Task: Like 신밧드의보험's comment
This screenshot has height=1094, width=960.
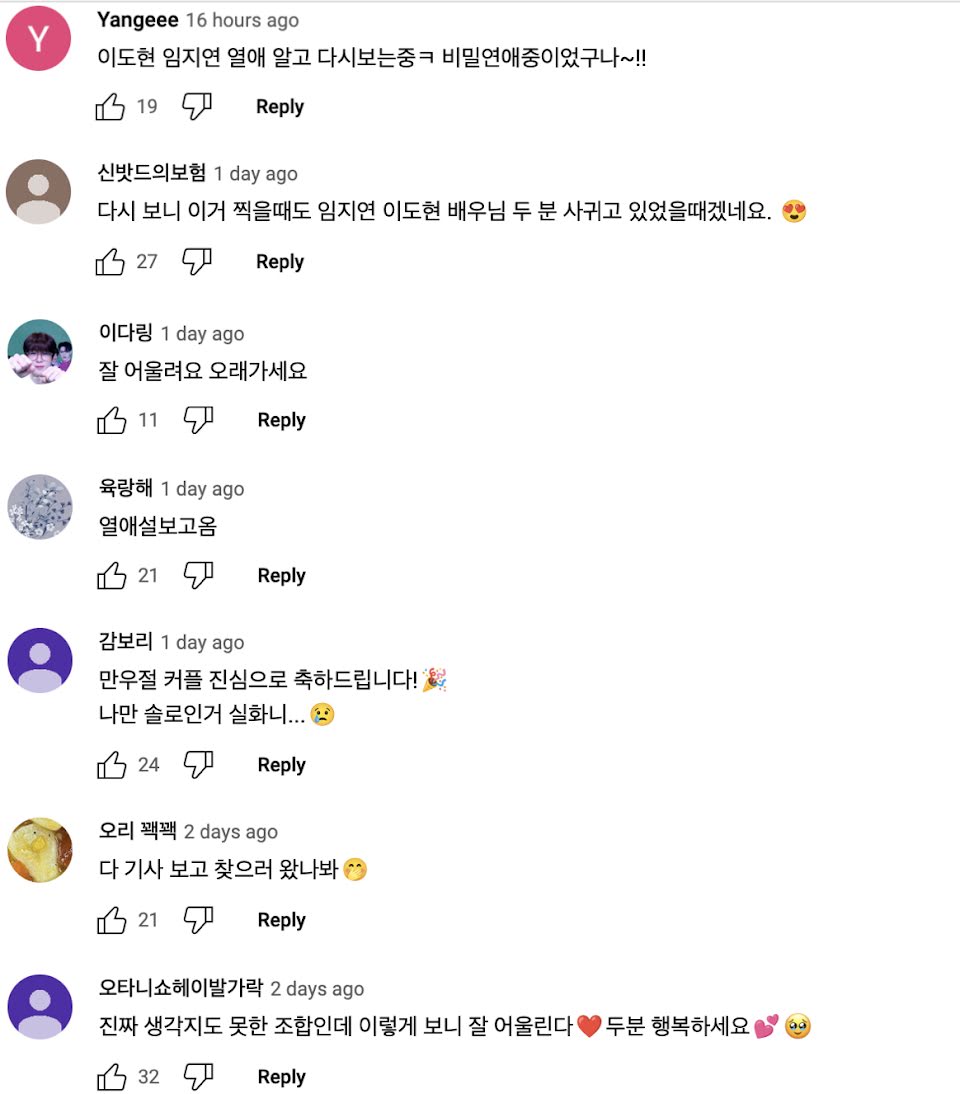Action: (110, 261)
